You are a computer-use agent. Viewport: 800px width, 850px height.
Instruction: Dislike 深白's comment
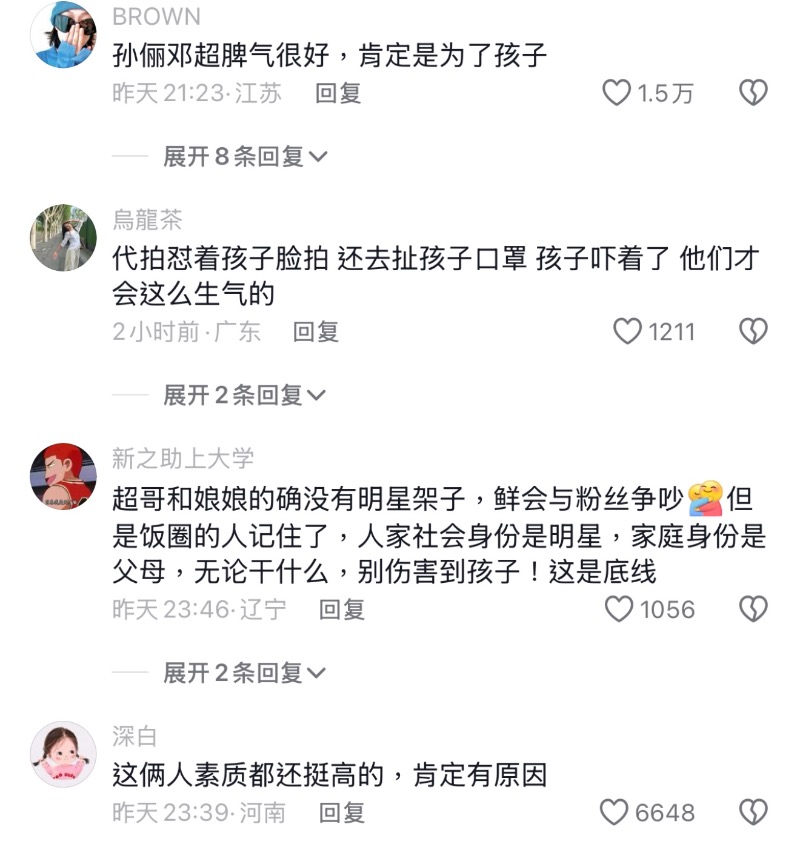coord(752,812)
